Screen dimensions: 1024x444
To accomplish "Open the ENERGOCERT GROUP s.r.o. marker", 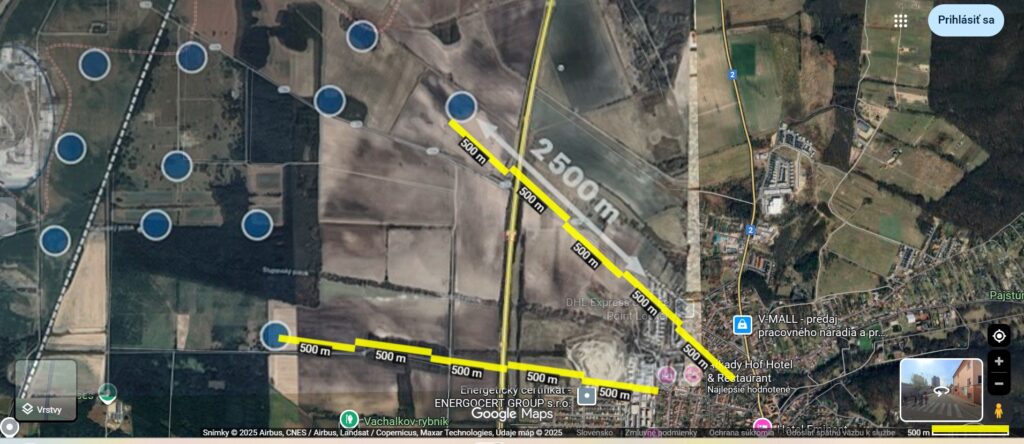I will pyautogui.click(x=587, y=395).
